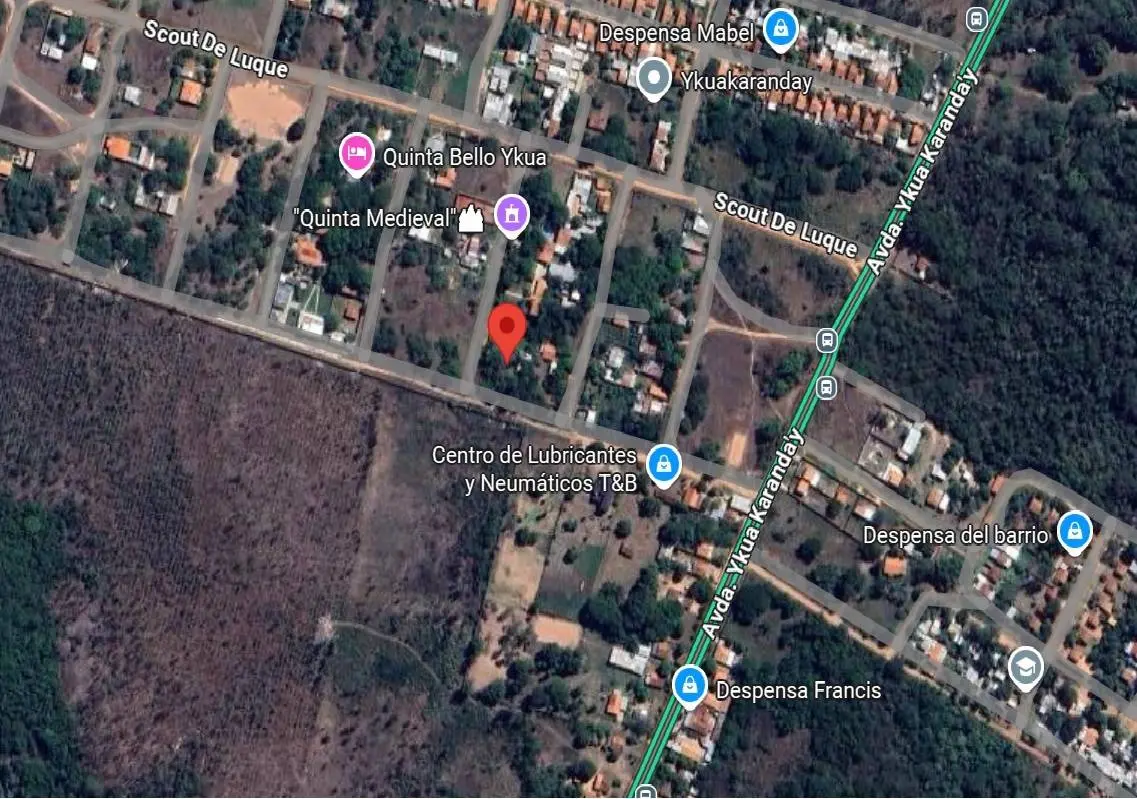View the Despensa del barrio shop pin
Screen dimensions: 1137x799
[x=1075, y=531]
